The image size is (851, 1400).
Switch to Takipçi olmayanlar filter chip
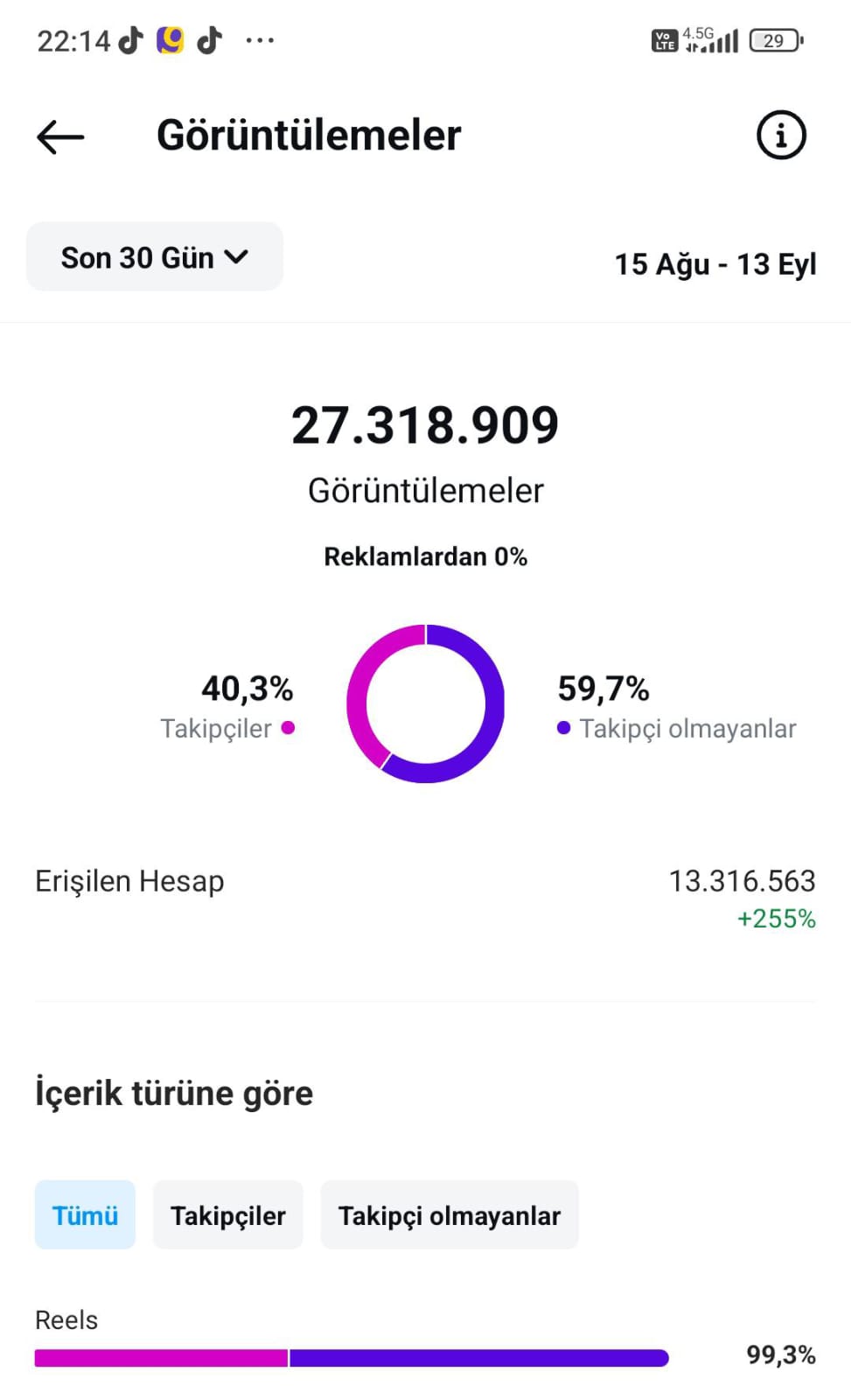[450, 1214]
